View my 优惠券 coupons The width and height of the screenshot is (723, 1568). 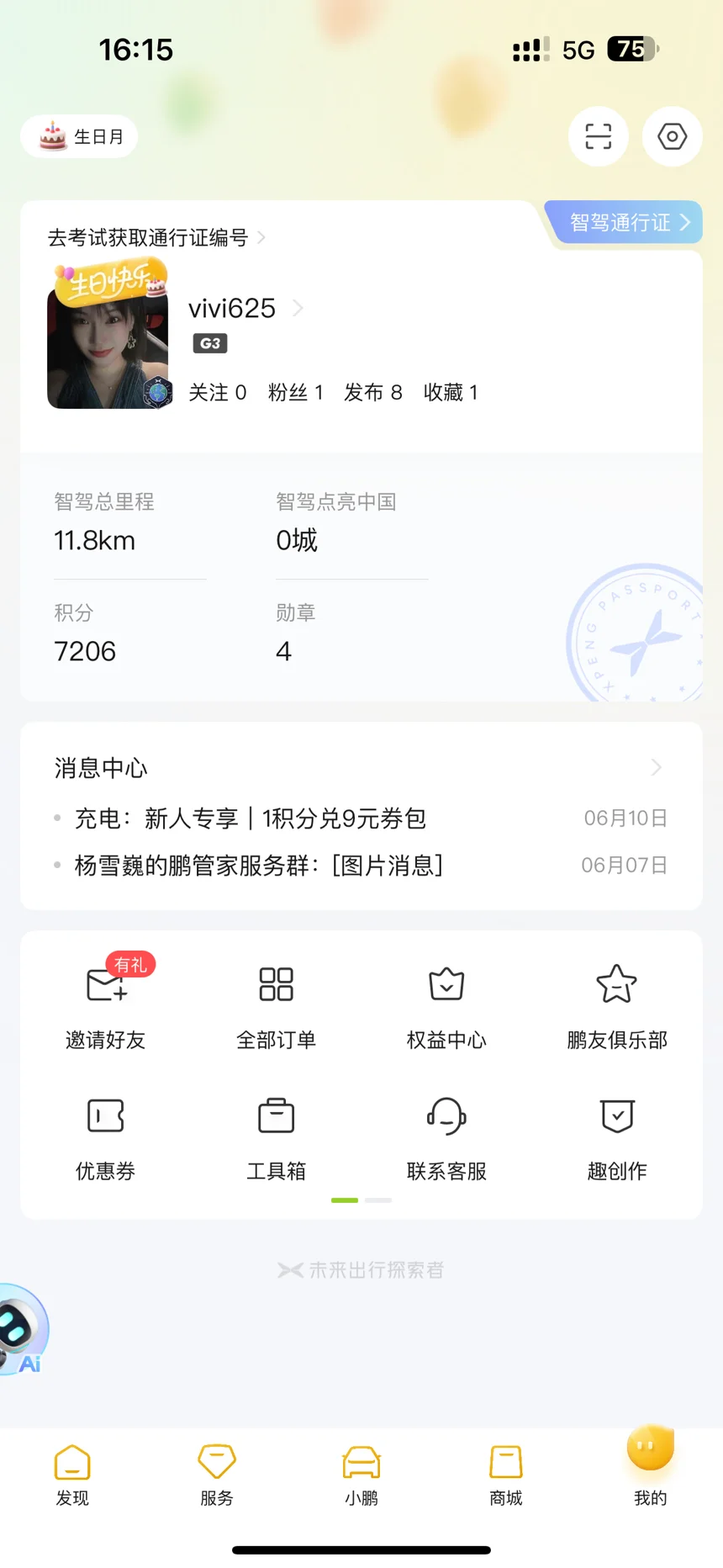click(x=106, y=1136)
